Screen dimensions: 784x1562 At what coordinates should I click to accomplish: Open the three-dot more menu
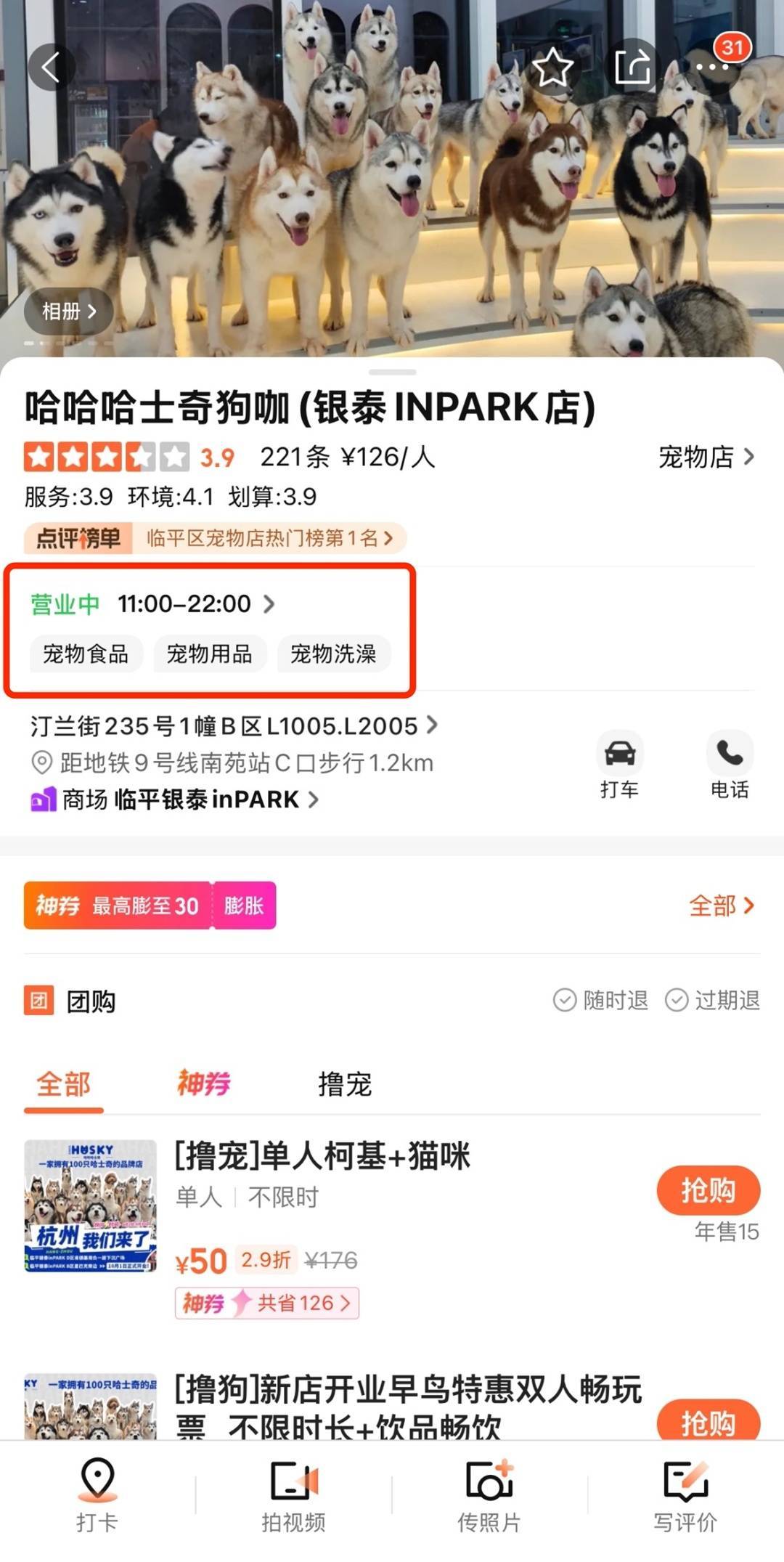point(712,68)
